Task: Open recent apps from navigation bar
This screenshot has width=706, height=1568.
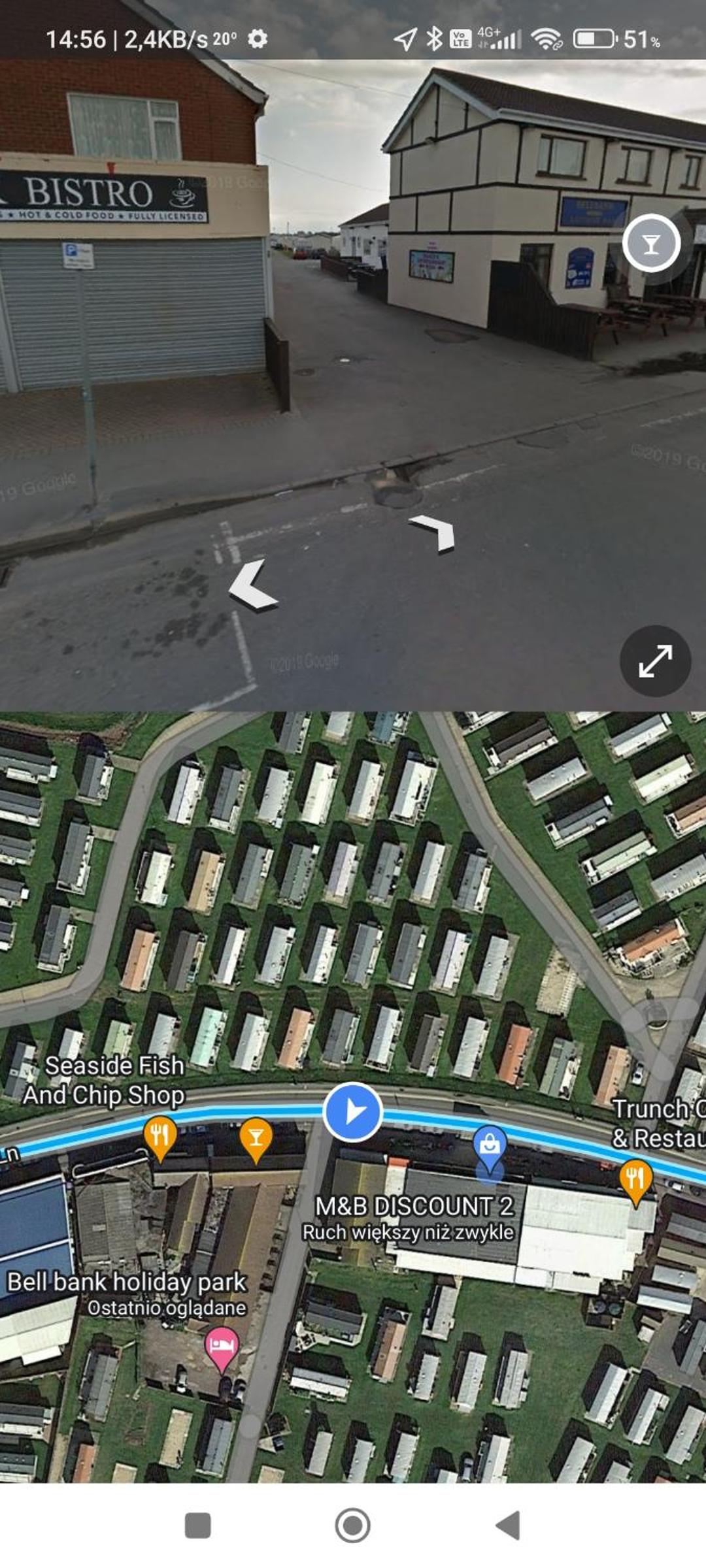Action: 198,1526
